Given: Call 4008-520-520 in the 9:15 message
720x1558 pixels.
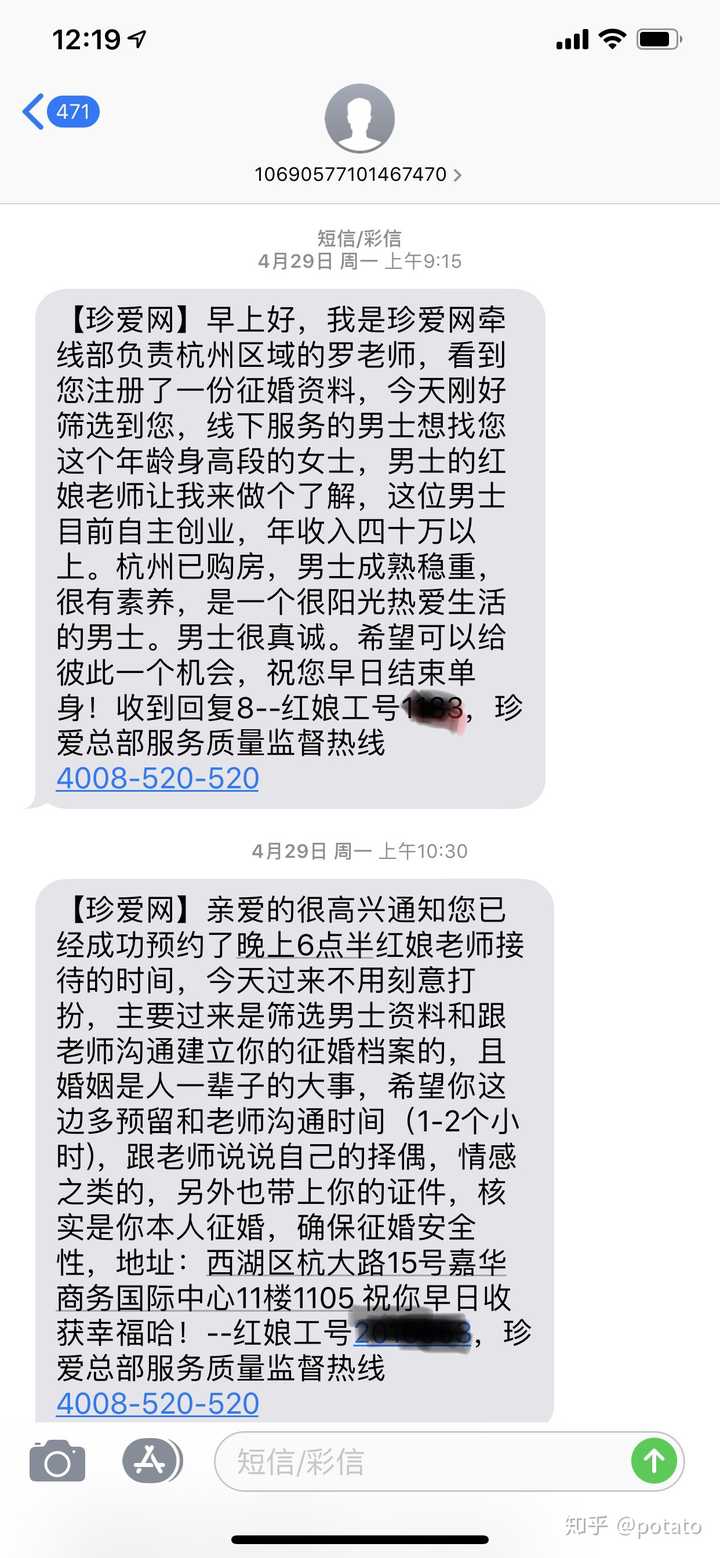Looking at the screenshot, I should [157, 778].
